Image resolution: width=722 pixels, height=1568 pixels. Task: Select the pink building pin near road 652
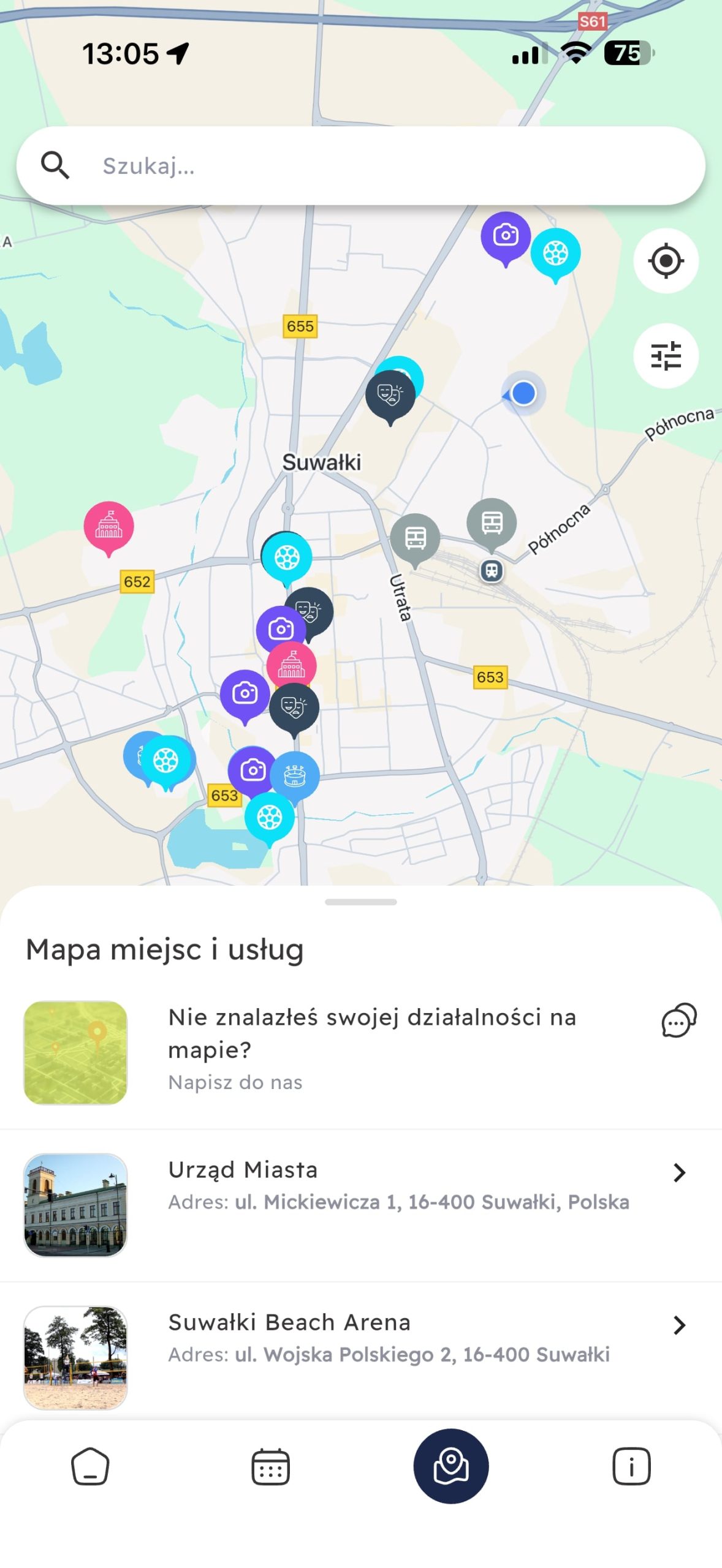pyautogui.click(x=108, y=526)
